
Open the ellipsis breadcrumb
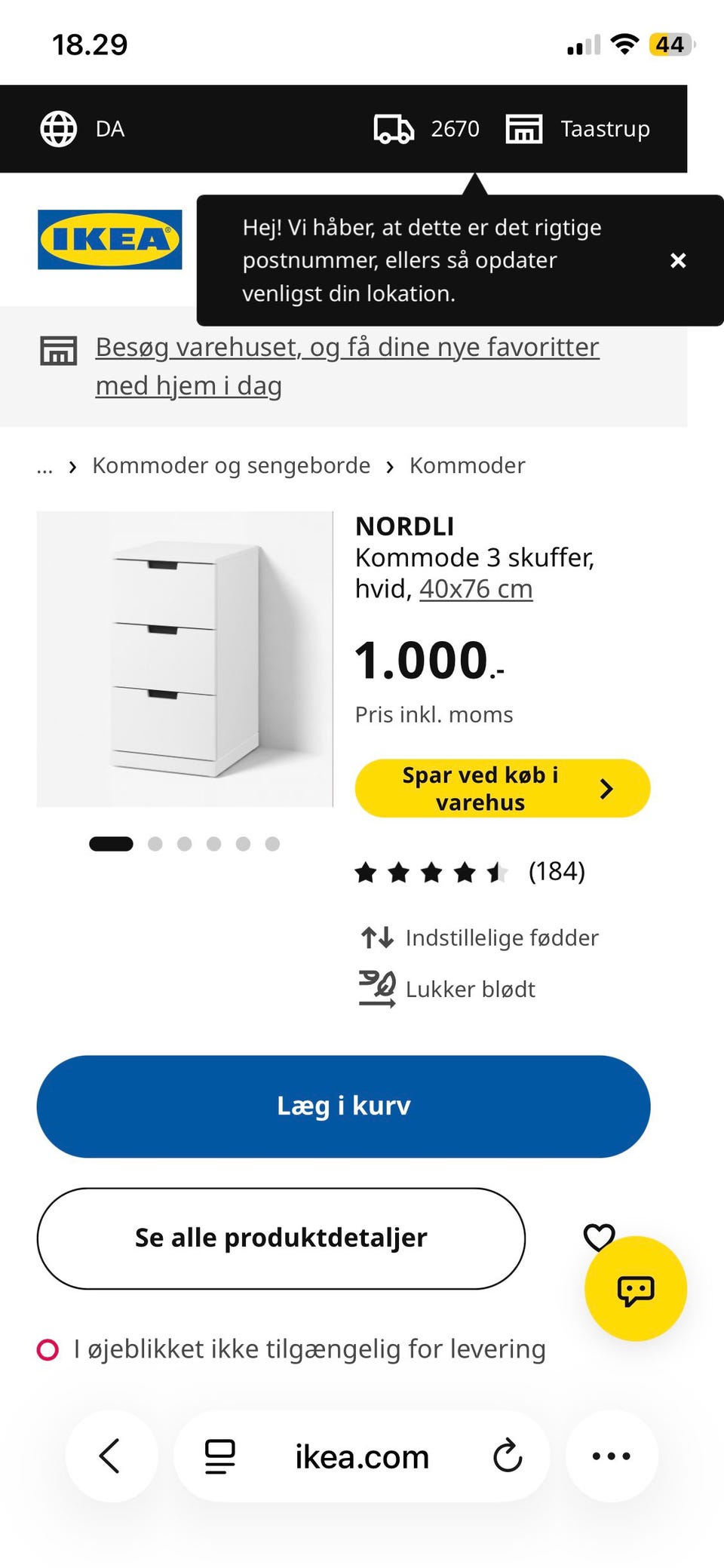pos(44,467)
